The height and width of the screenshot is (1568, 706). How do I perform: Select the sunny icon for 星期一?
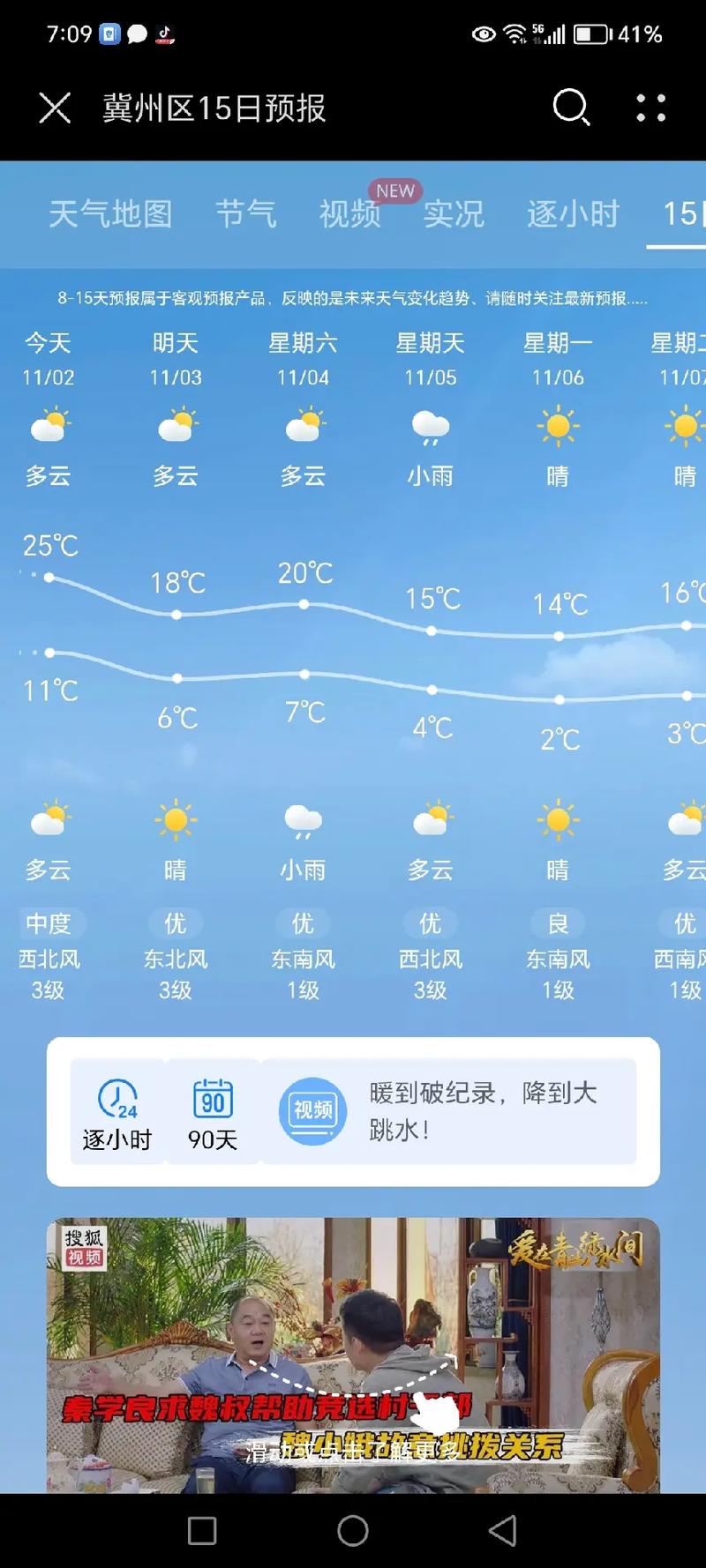pyautogui.click(x=558, y=427)
